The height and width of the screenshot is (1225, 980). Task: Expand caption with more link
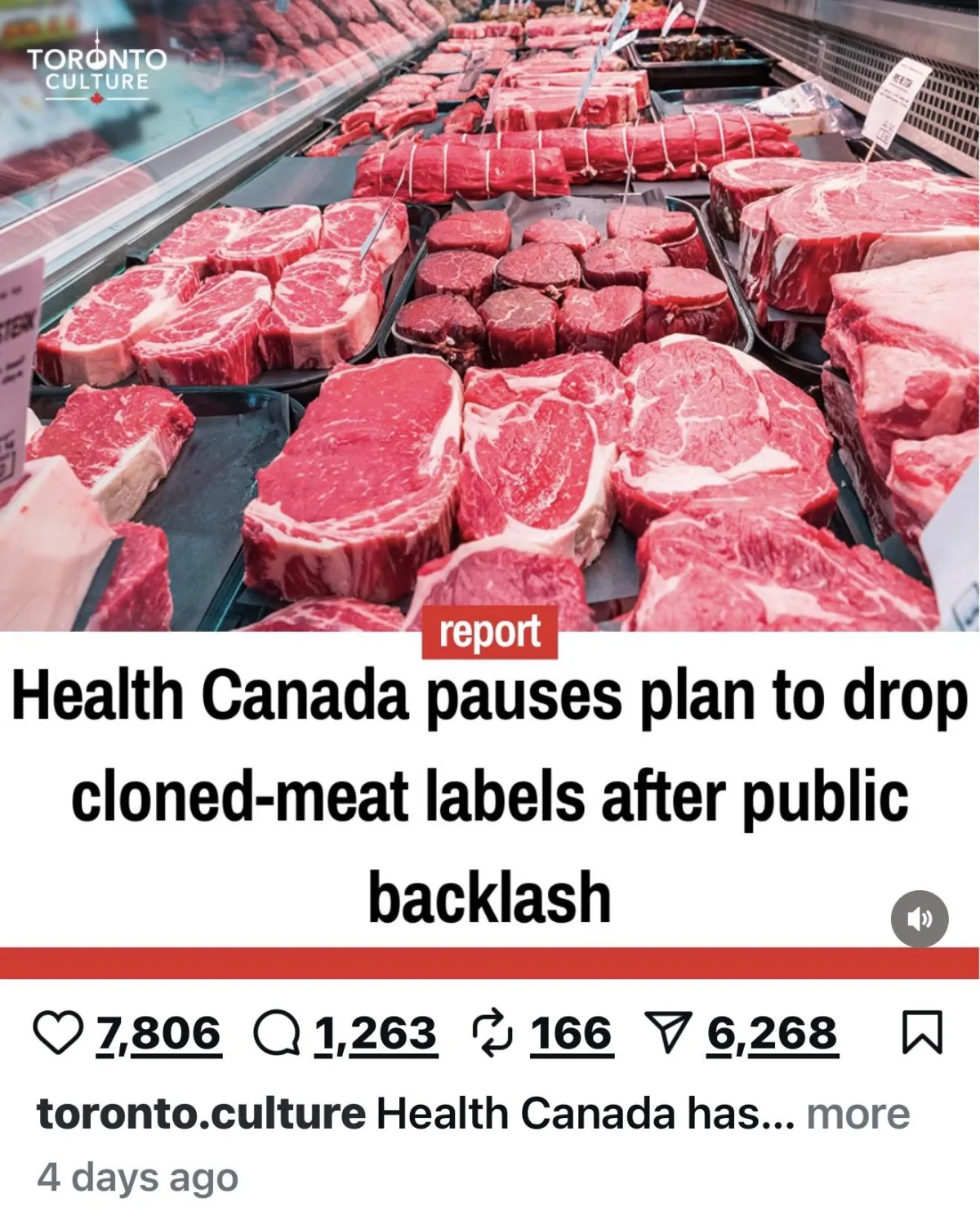(857, 1114)
